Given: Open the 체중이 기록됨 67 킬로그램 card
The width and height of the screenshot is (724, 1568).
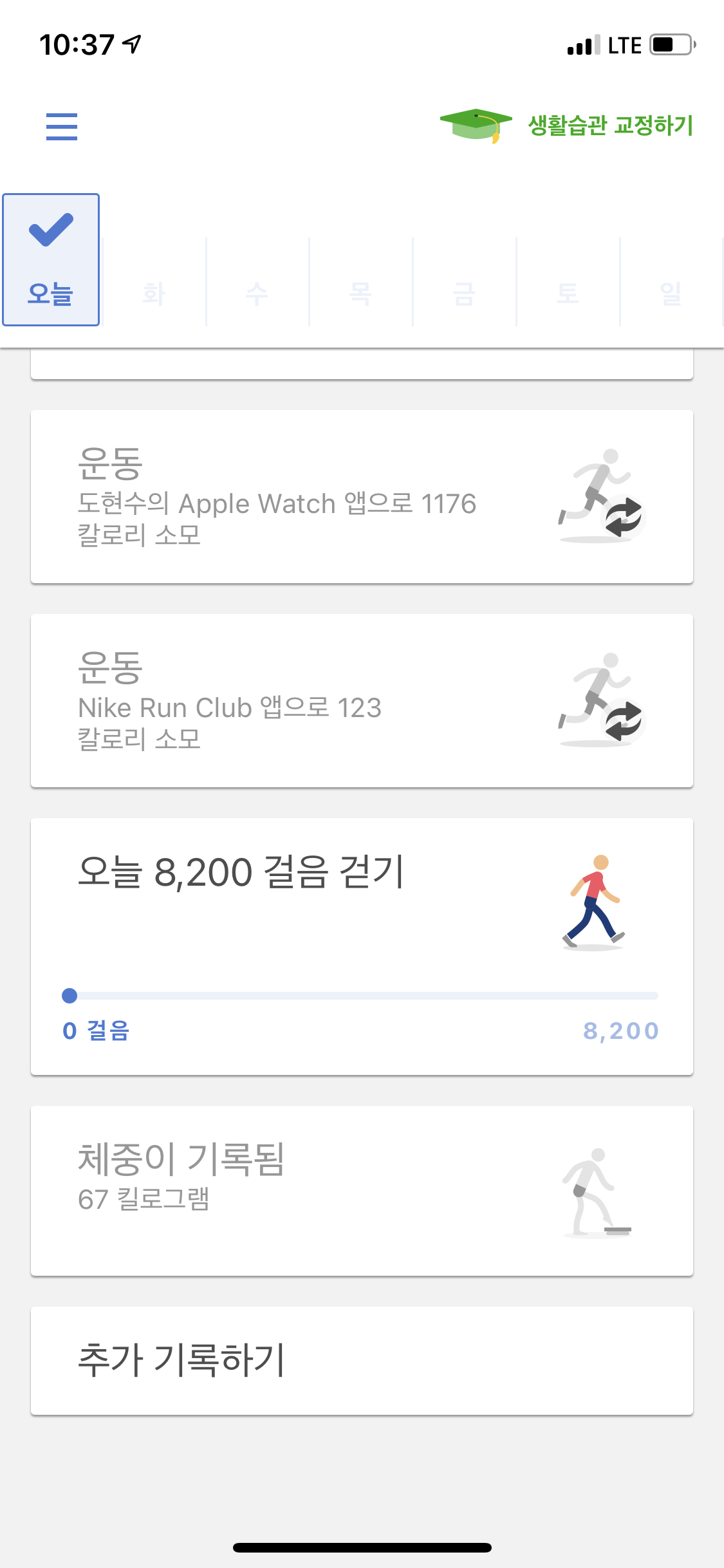Looking at the screenshot, I should [362, 1191].
